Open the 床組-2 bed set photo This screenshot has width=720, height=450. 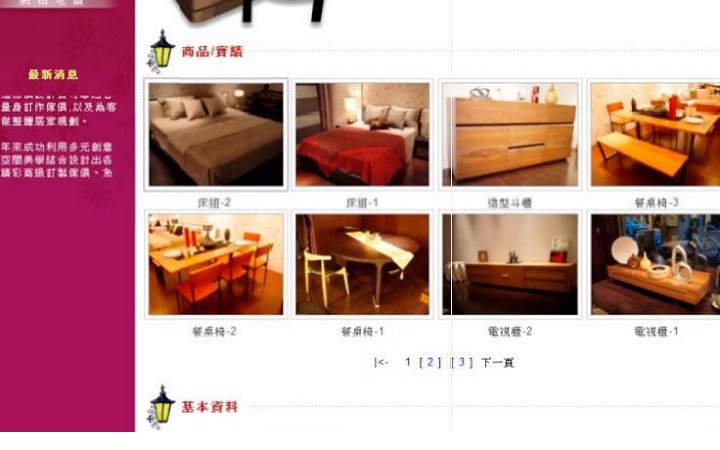pos(216,134)
